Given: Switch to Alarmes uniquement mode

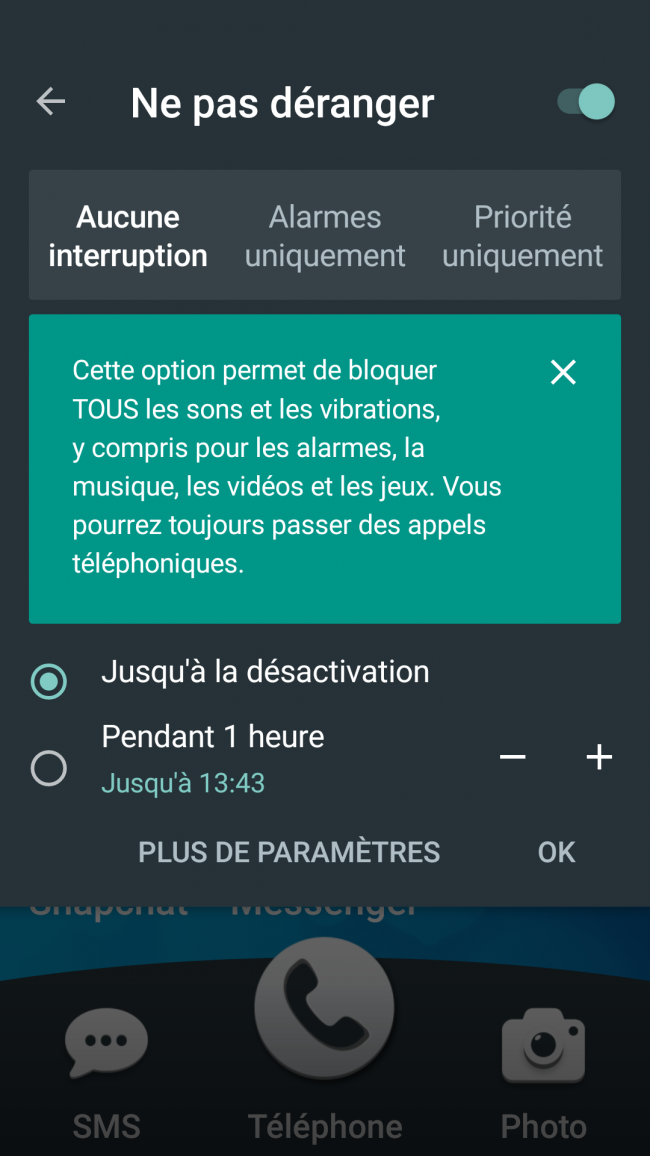Looking at the screenshot, I should [325, 236].
